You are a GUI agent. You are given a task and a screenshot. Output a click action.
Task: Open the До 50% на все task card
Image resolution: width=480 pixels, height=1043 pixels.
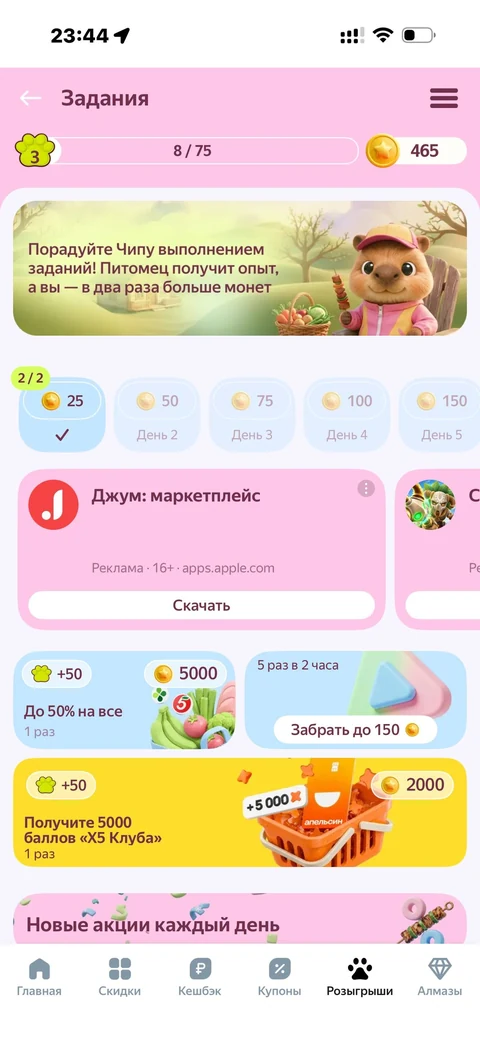pyautogui.click(x=124, y=700)
